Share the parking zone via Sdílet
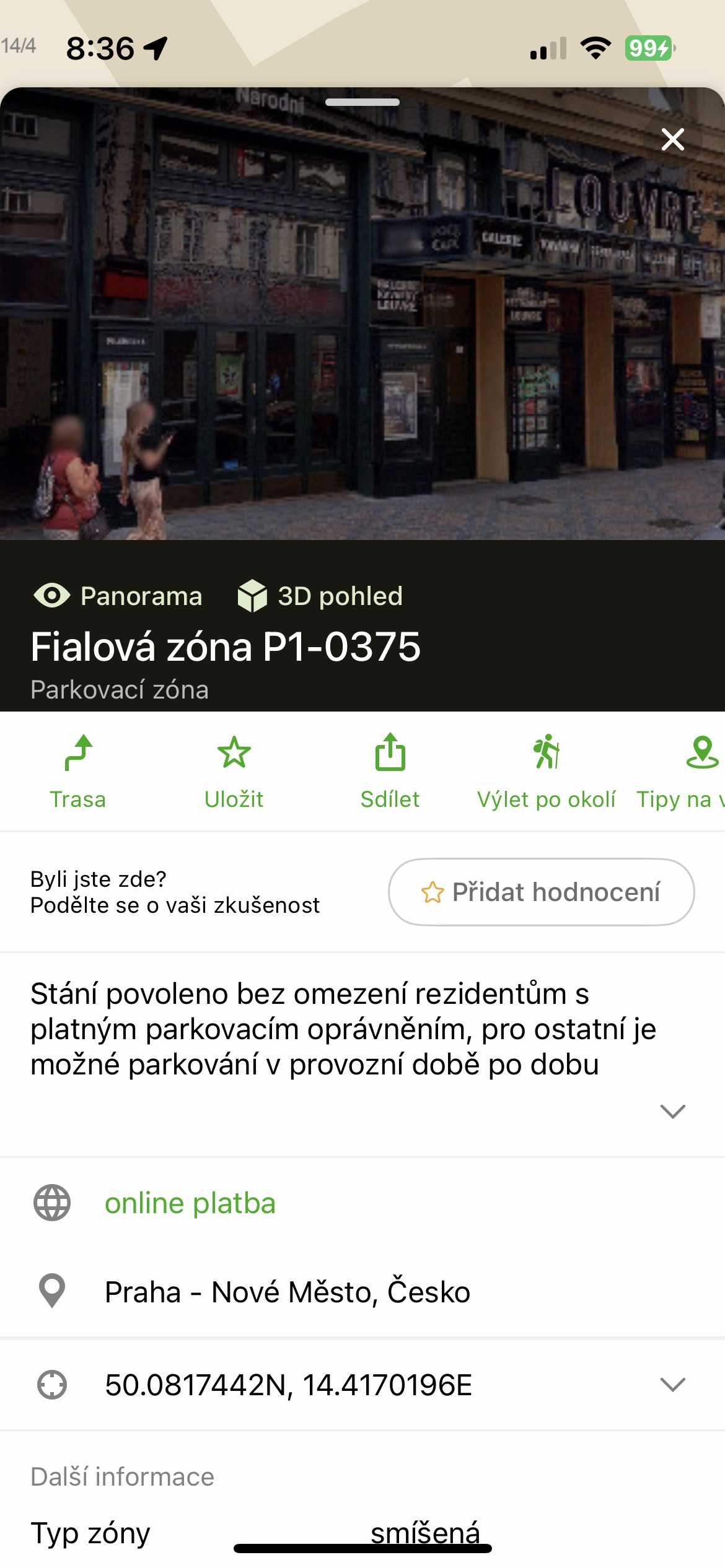Viewport: 725px width, 1568px height. [x=390, y=772]
